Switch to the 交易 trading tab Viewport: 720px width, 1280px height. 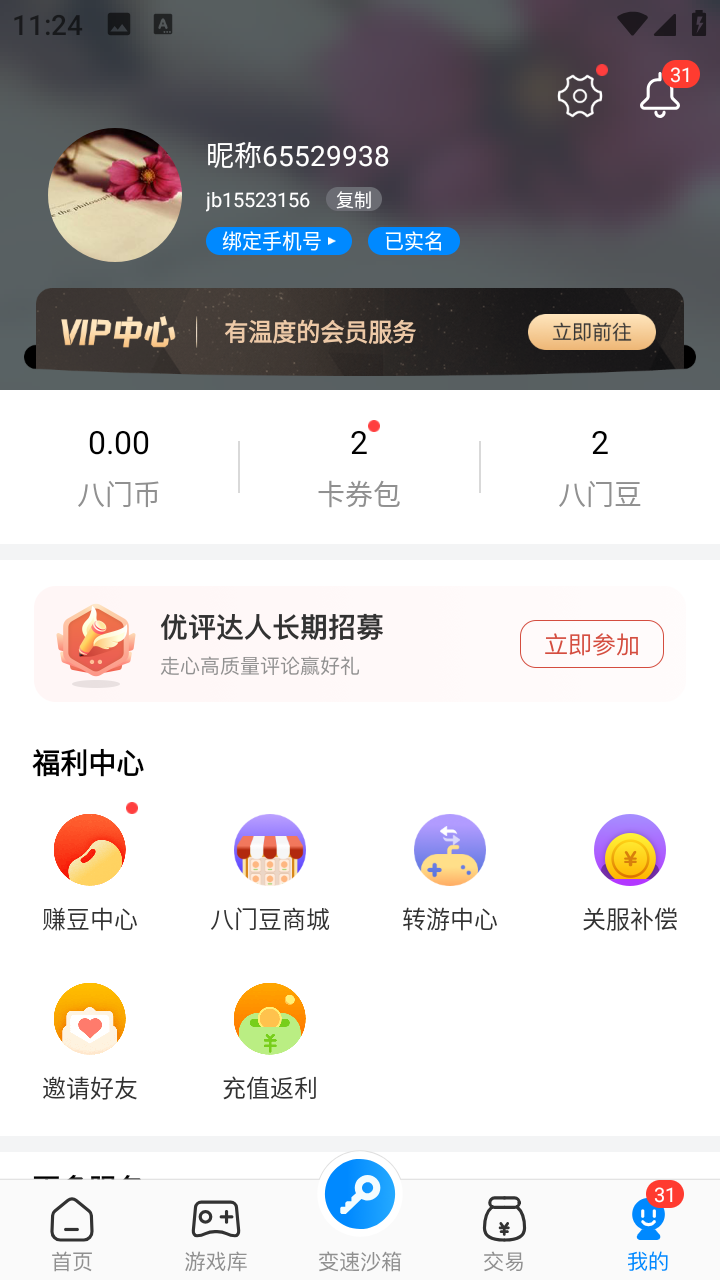pos(503,1232)
